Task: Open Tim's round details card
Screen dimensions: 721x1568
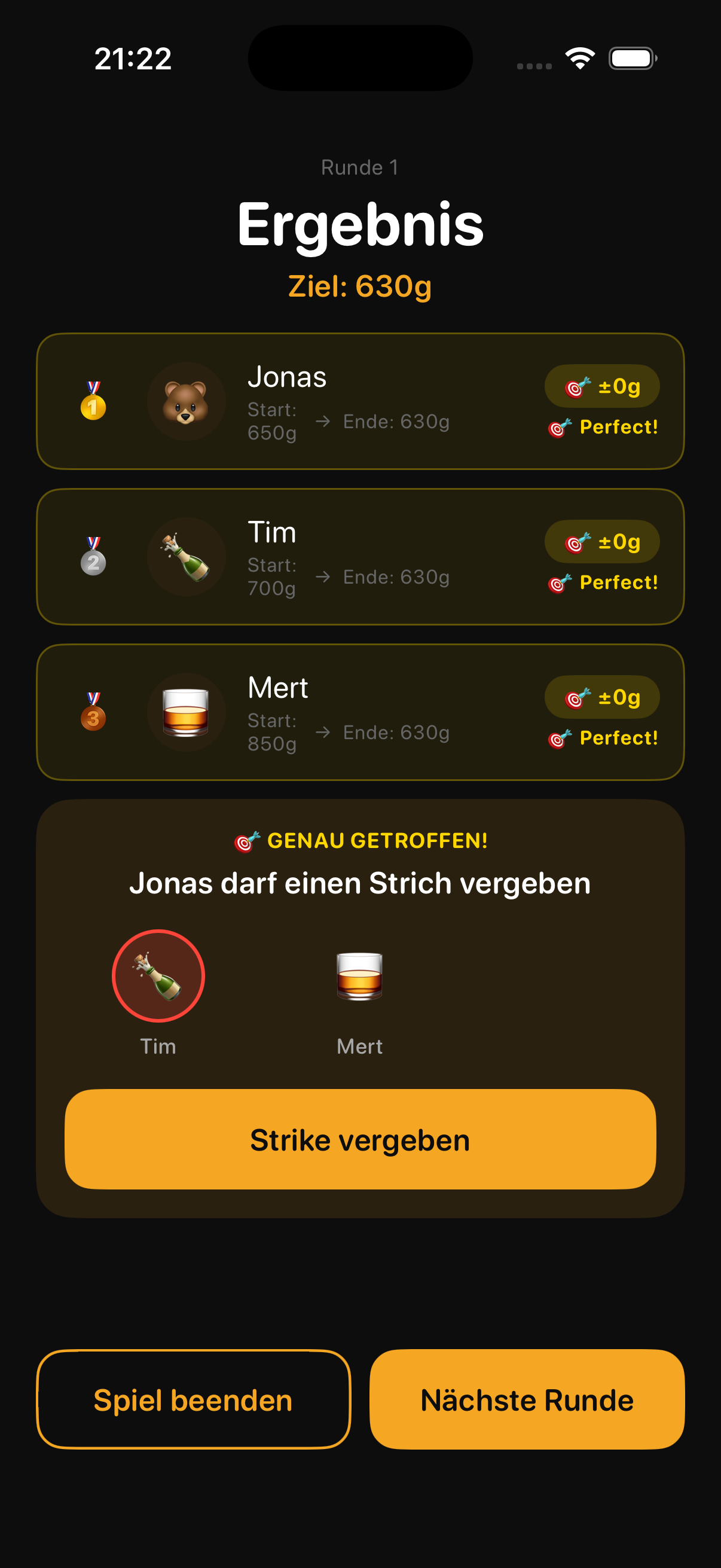Action: pyautogui.click(x=360, y=556)
